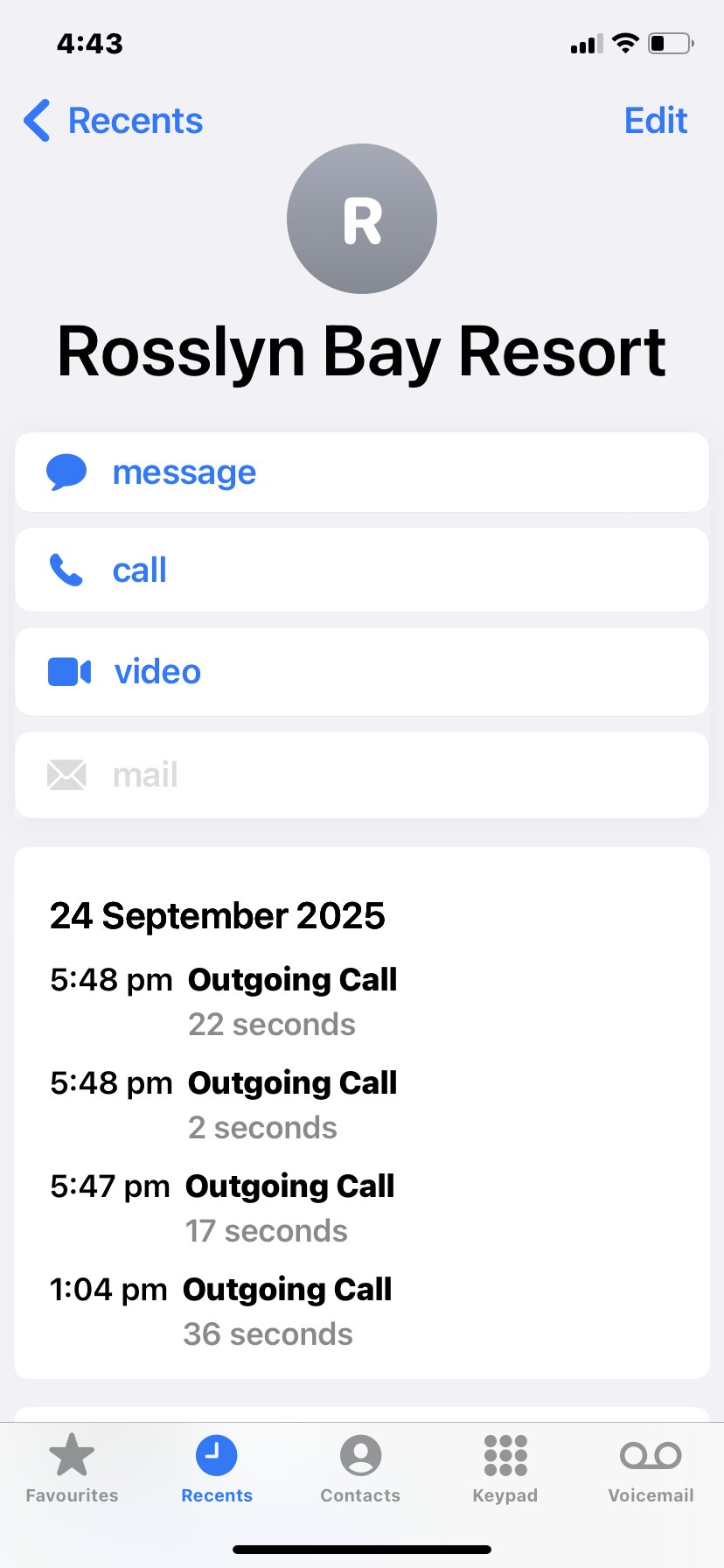The image size is (724, 1568).
Task: Select the Recents tab
Action: 216,1469
